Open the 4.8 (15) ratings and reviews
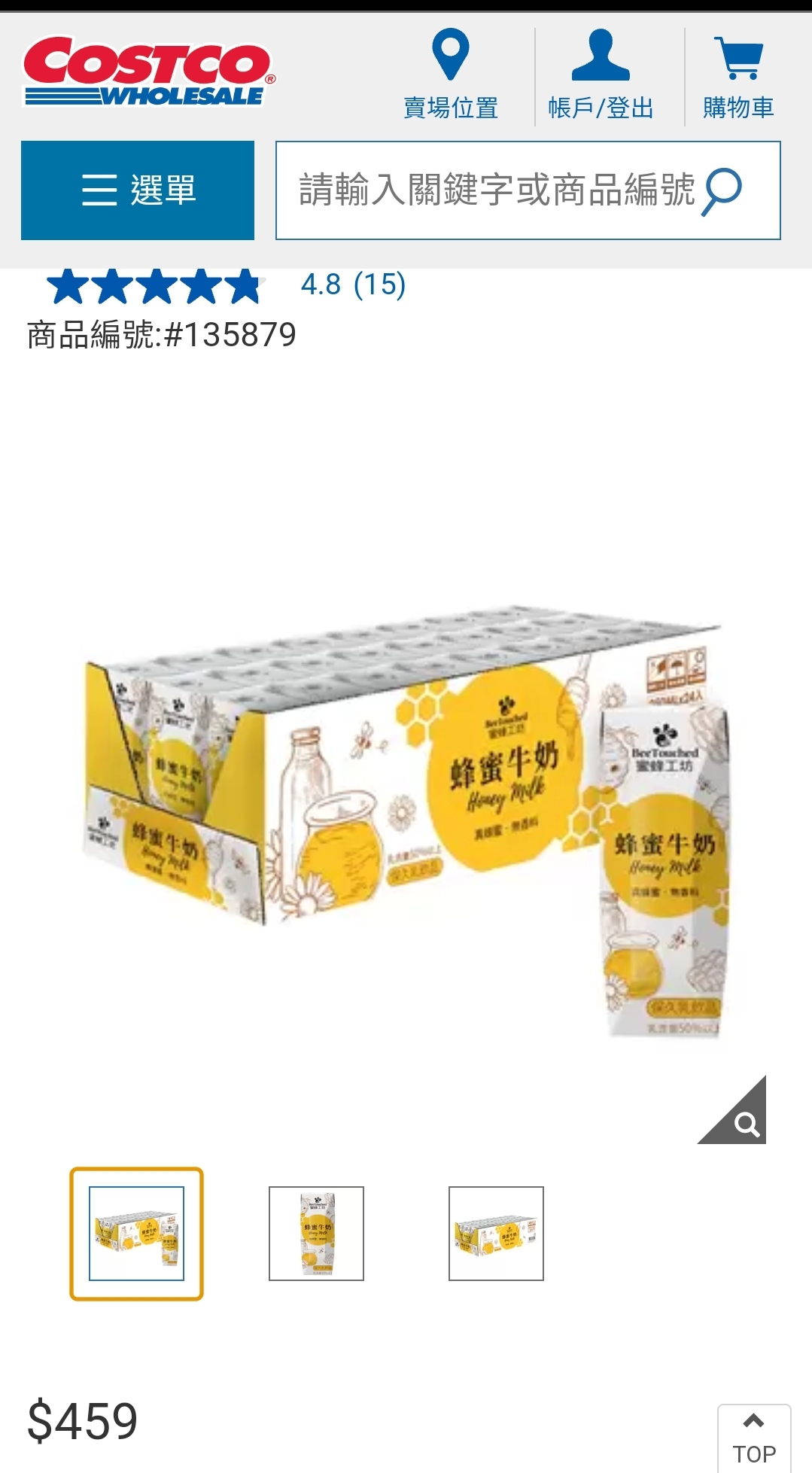 tap(353, 285)
